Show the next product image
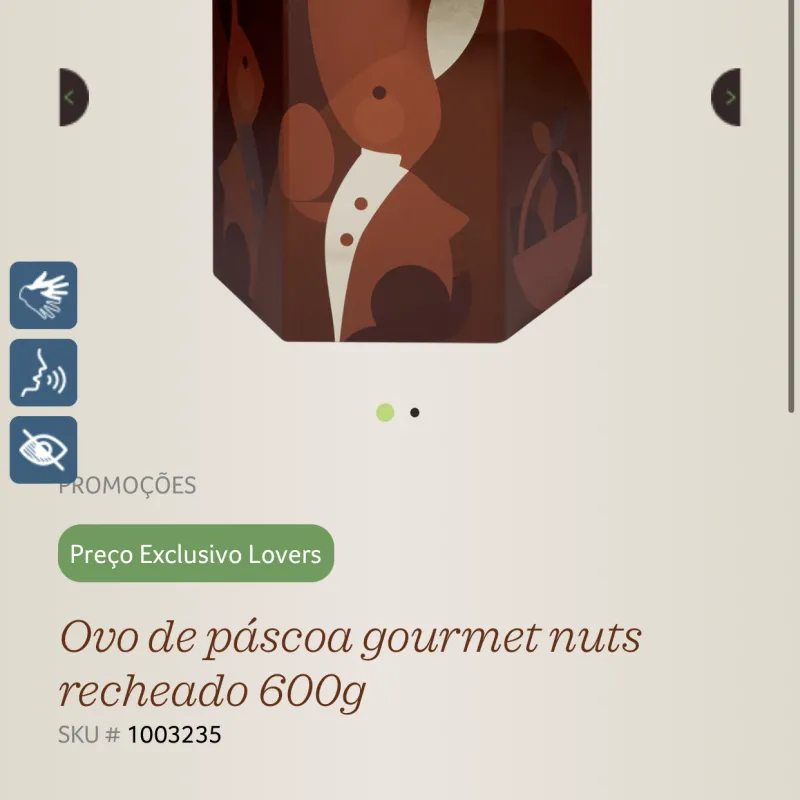 click(x=727, y=97)
